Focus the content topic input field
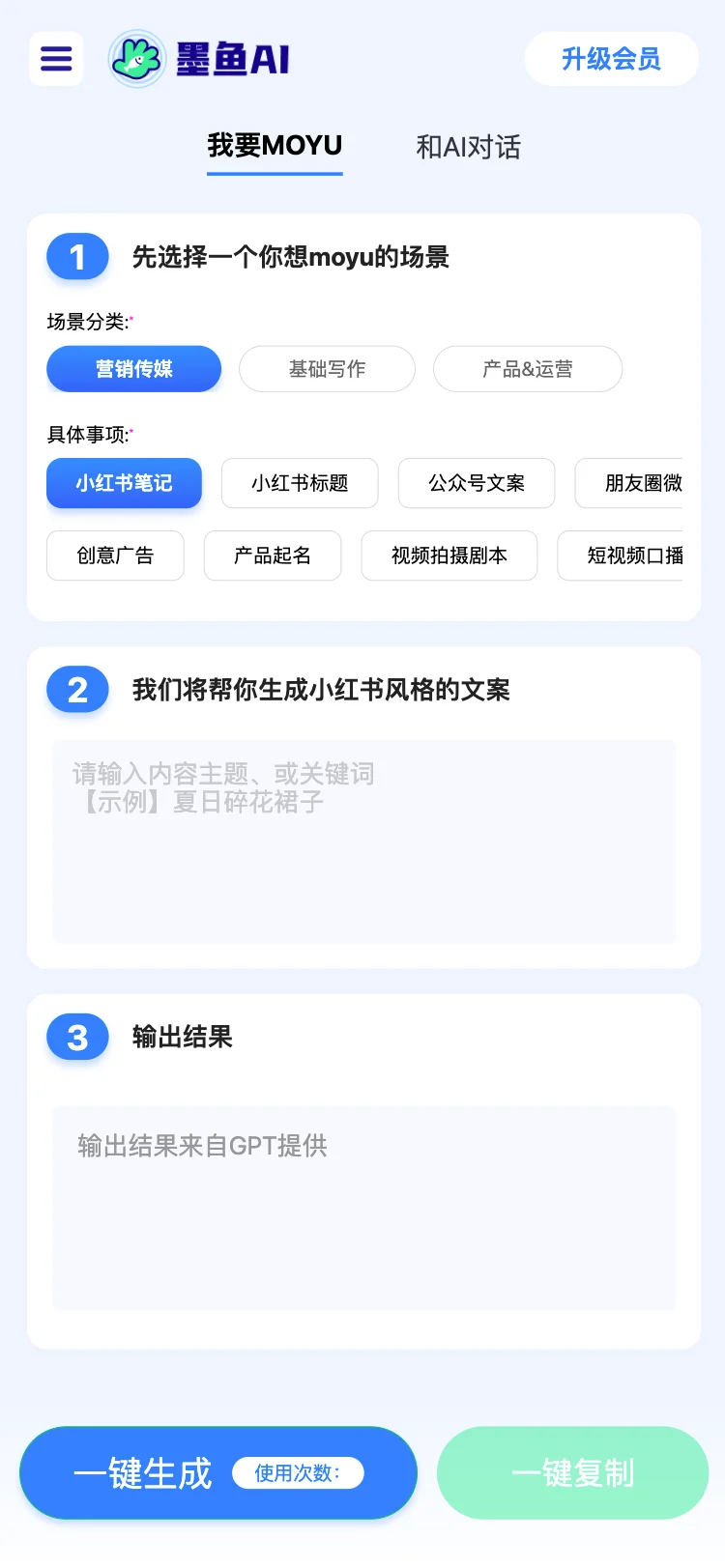The height and width of the screenshot is (1568, 725). point(363,841)
